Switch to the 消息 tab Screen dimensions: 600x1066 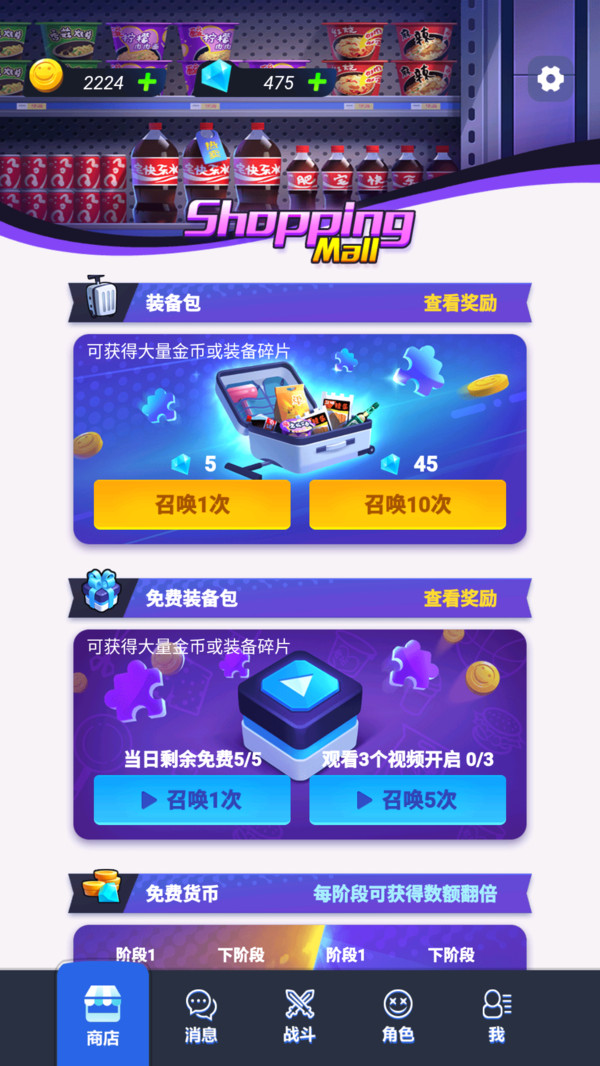[201, 1017]
